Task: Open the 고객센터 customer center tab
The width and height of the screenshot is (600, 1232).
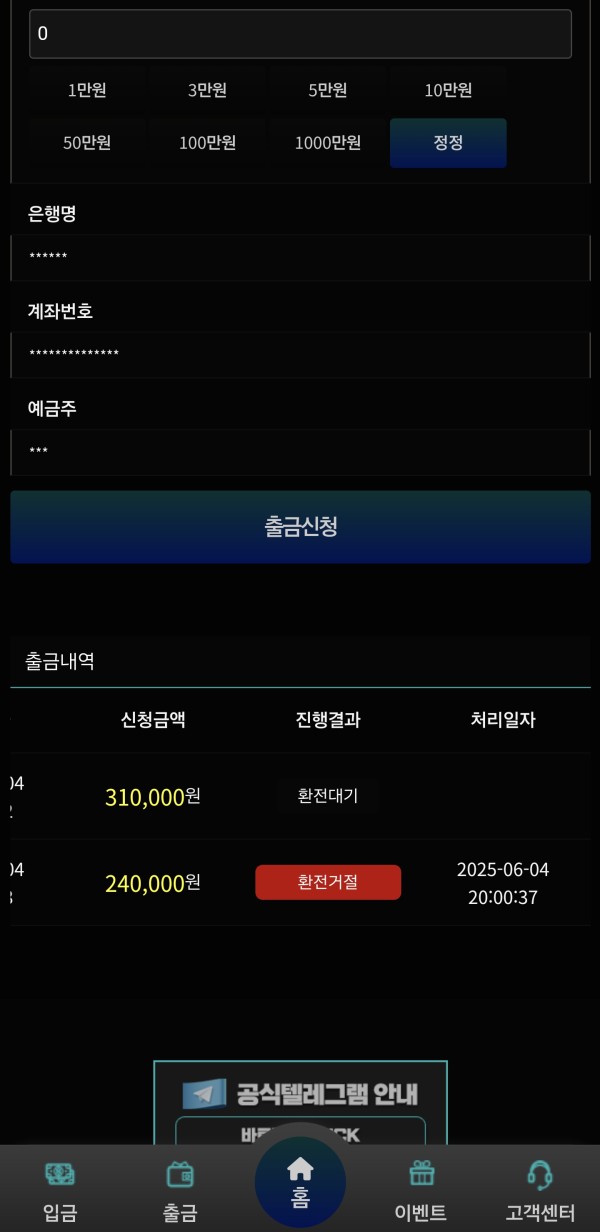Action: [540, 1192]
